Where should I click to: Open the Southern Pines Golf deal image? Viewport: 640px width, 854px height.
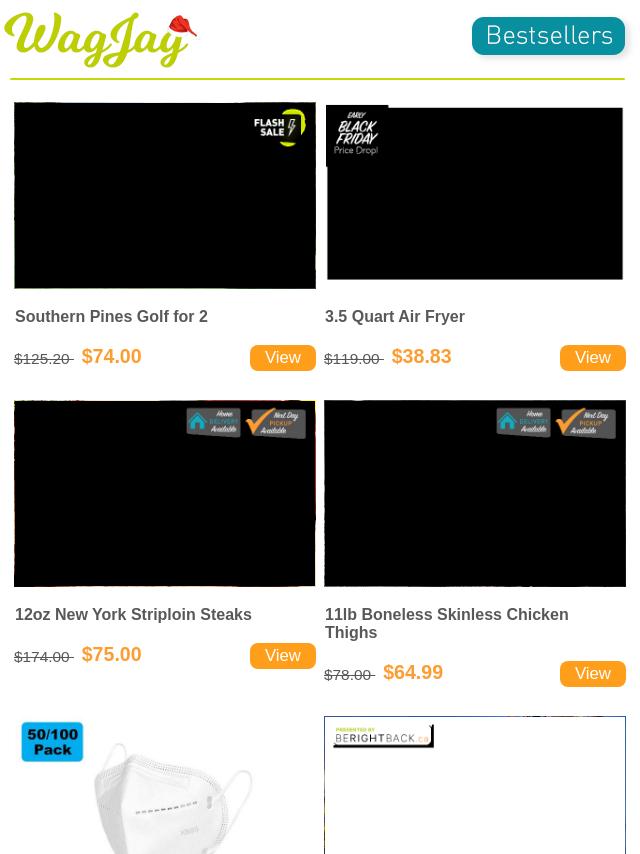[165, 196]
